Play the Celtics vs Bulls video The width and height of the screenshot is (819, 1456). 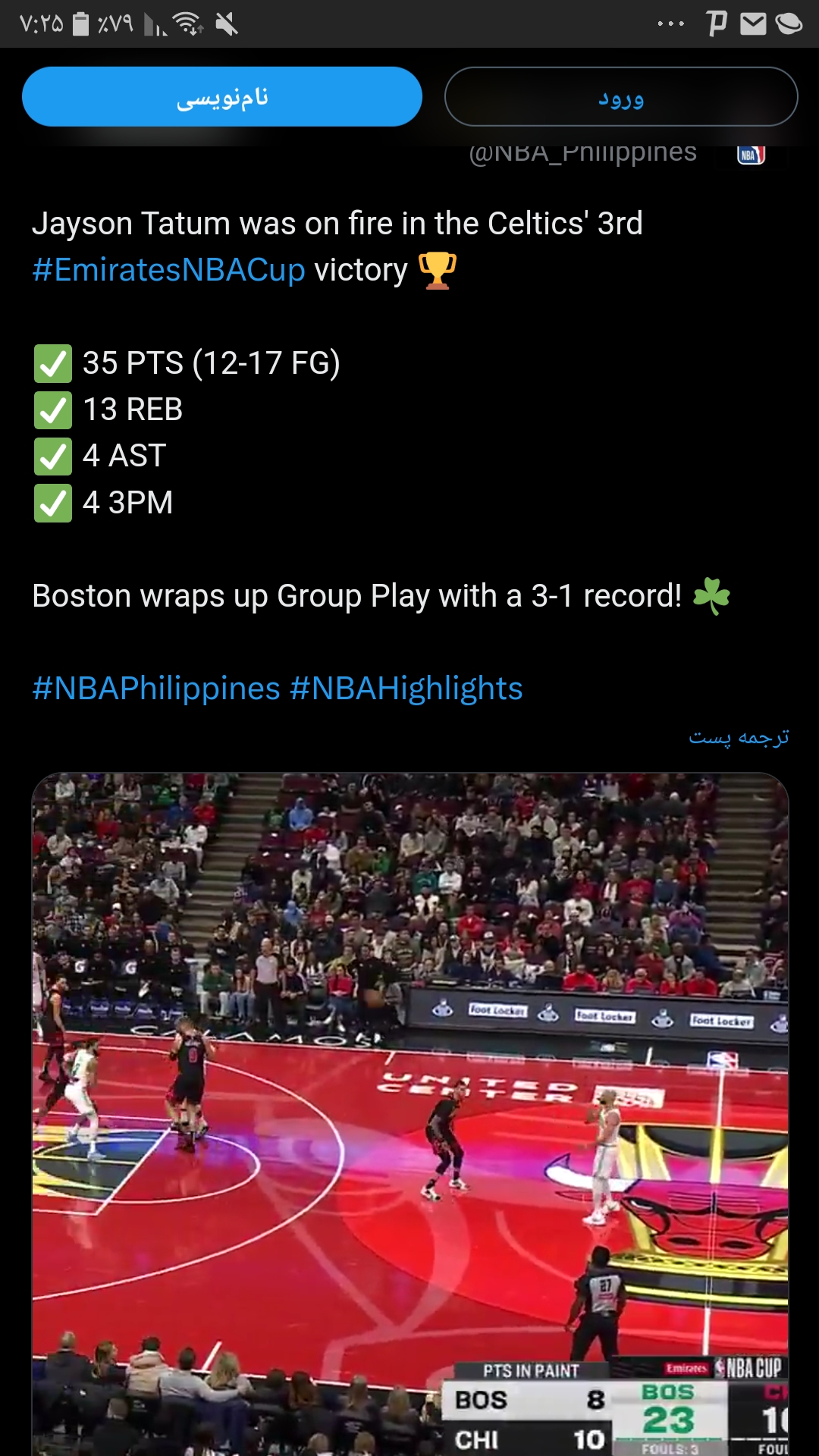[410, 1114]
